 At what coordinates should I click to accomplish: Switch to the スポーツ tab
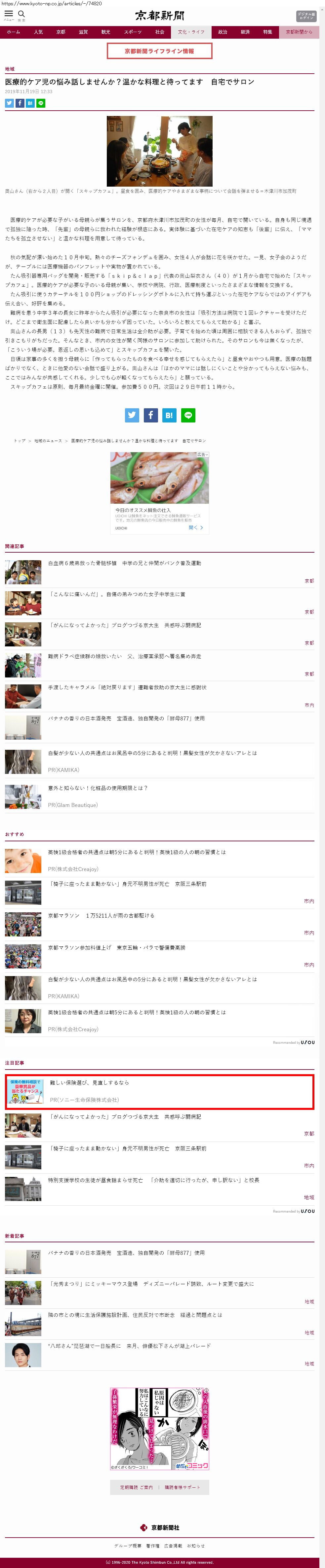pyautogui.click(x=132, y=32)
